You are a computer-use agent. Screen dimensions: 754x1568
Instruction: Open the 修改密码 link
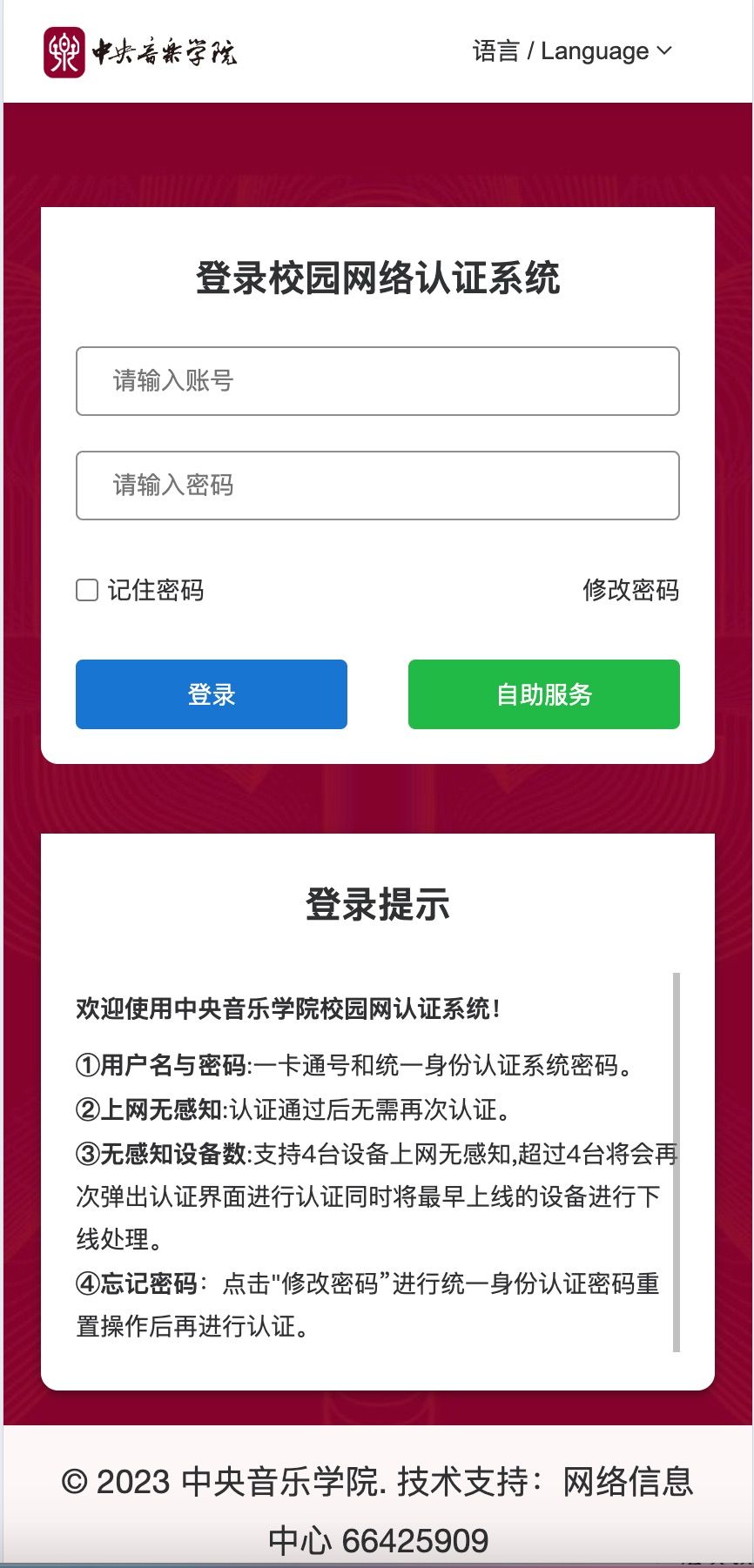[x=630, y=590]
